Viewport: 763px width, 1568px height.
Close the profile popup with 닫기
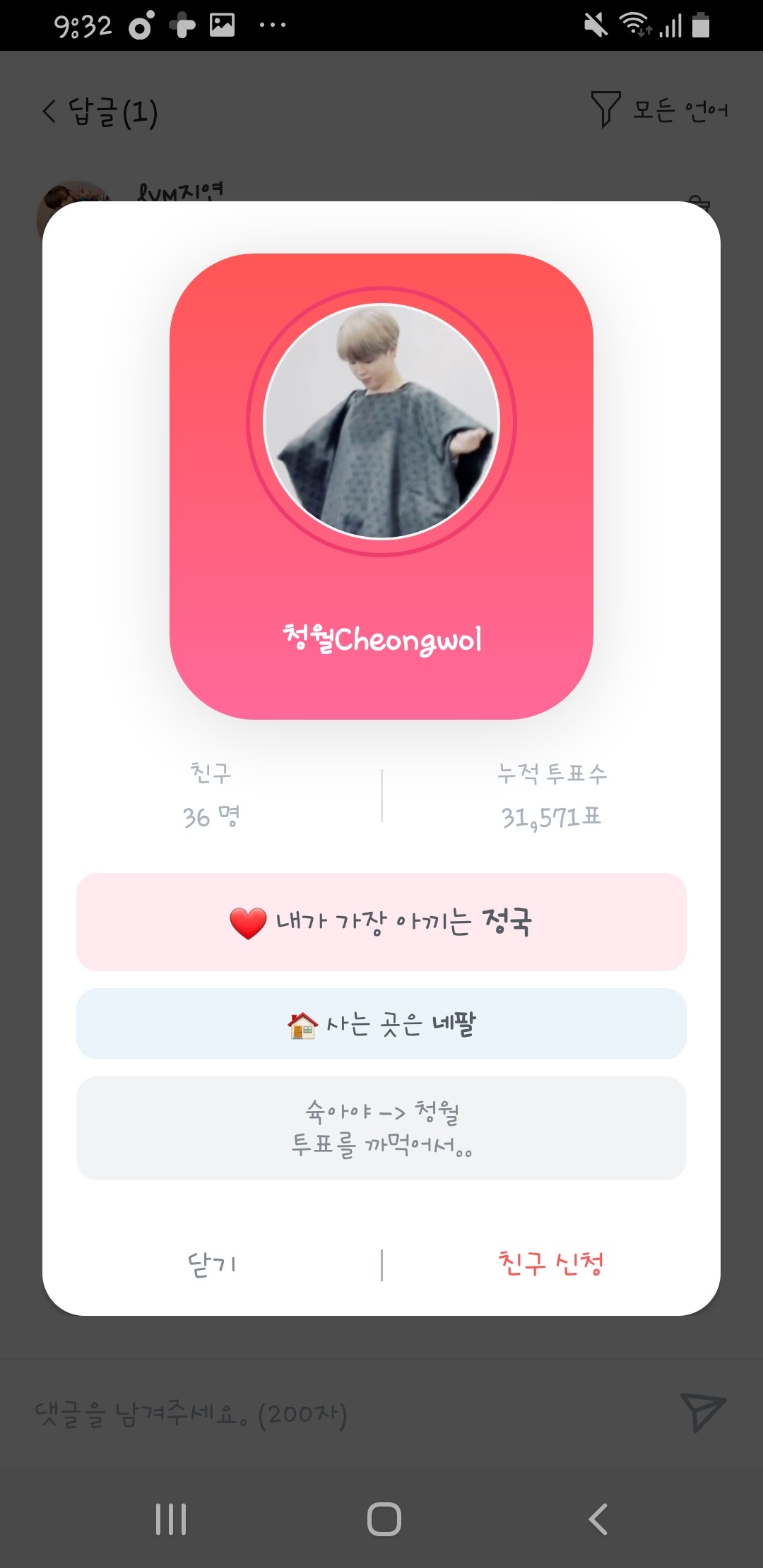coord(212,1264)
